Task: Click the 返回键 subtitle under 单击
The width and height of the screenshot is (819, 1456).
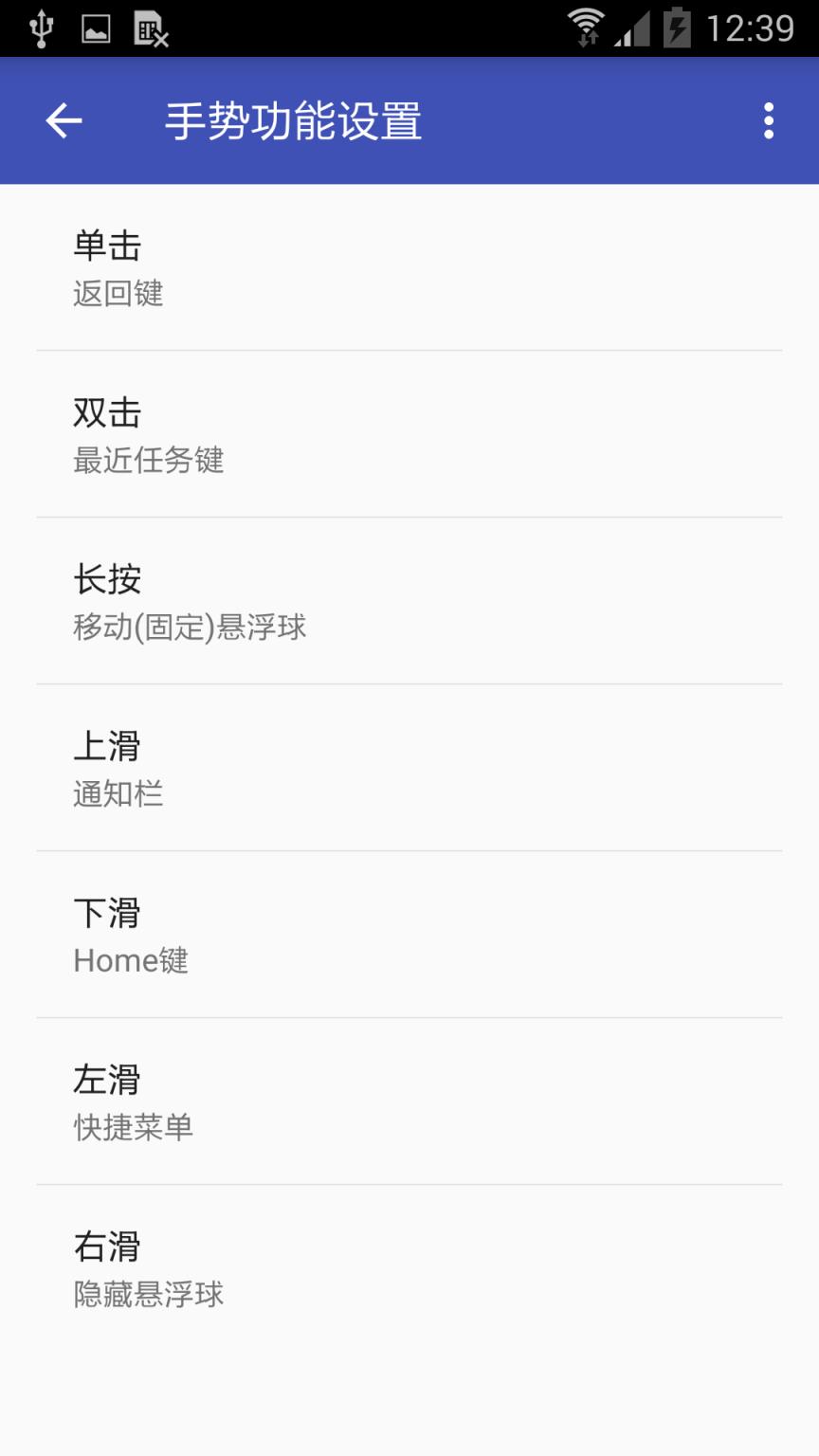Action: tap(117, 294)
